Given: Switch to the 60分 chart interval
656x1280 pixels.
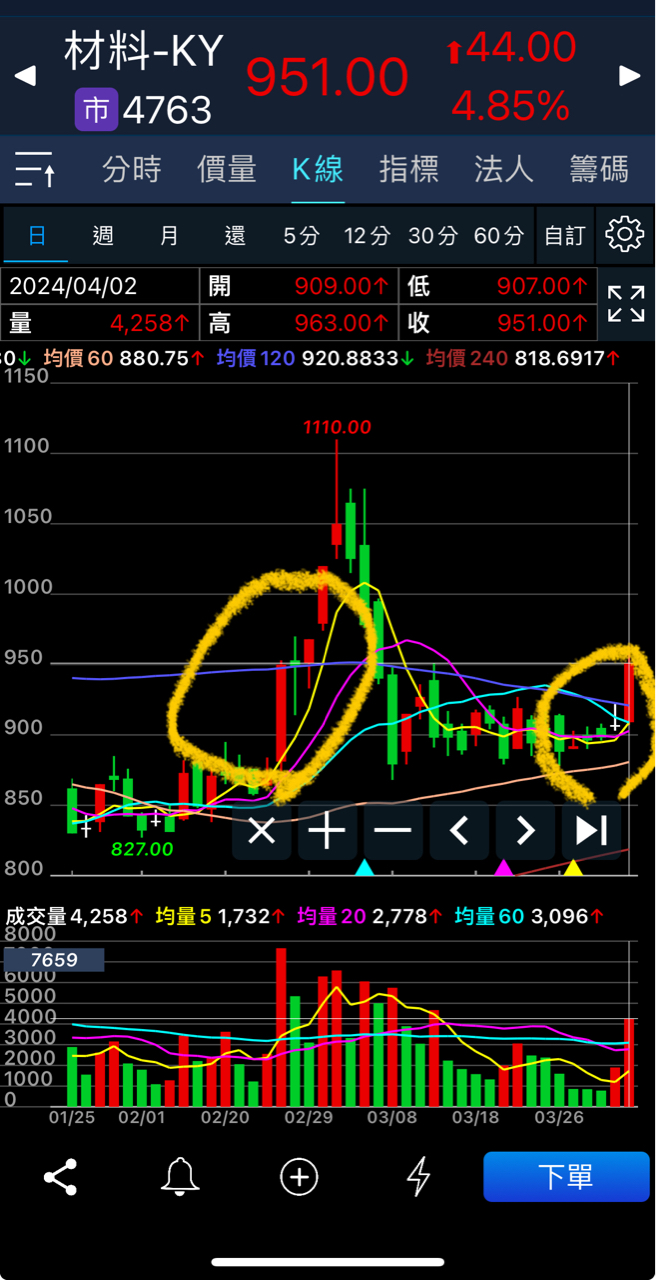Looking at the screenshot, I should pos(498,236).
